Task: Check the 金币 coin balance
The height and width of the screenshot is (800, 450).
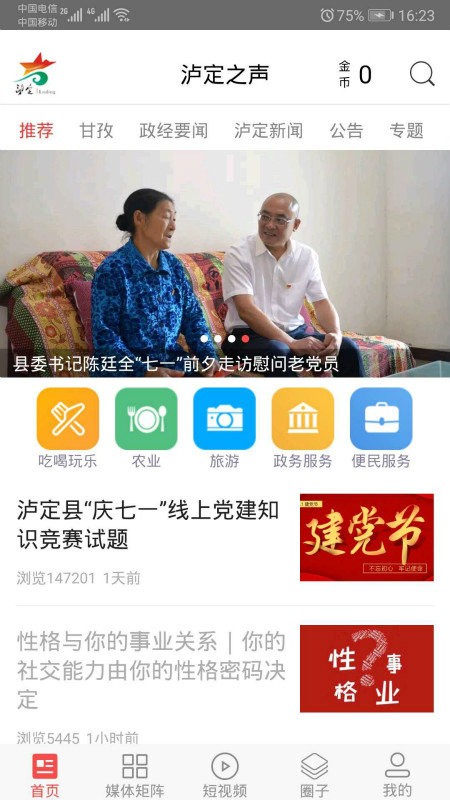Action: pos(355,74)
